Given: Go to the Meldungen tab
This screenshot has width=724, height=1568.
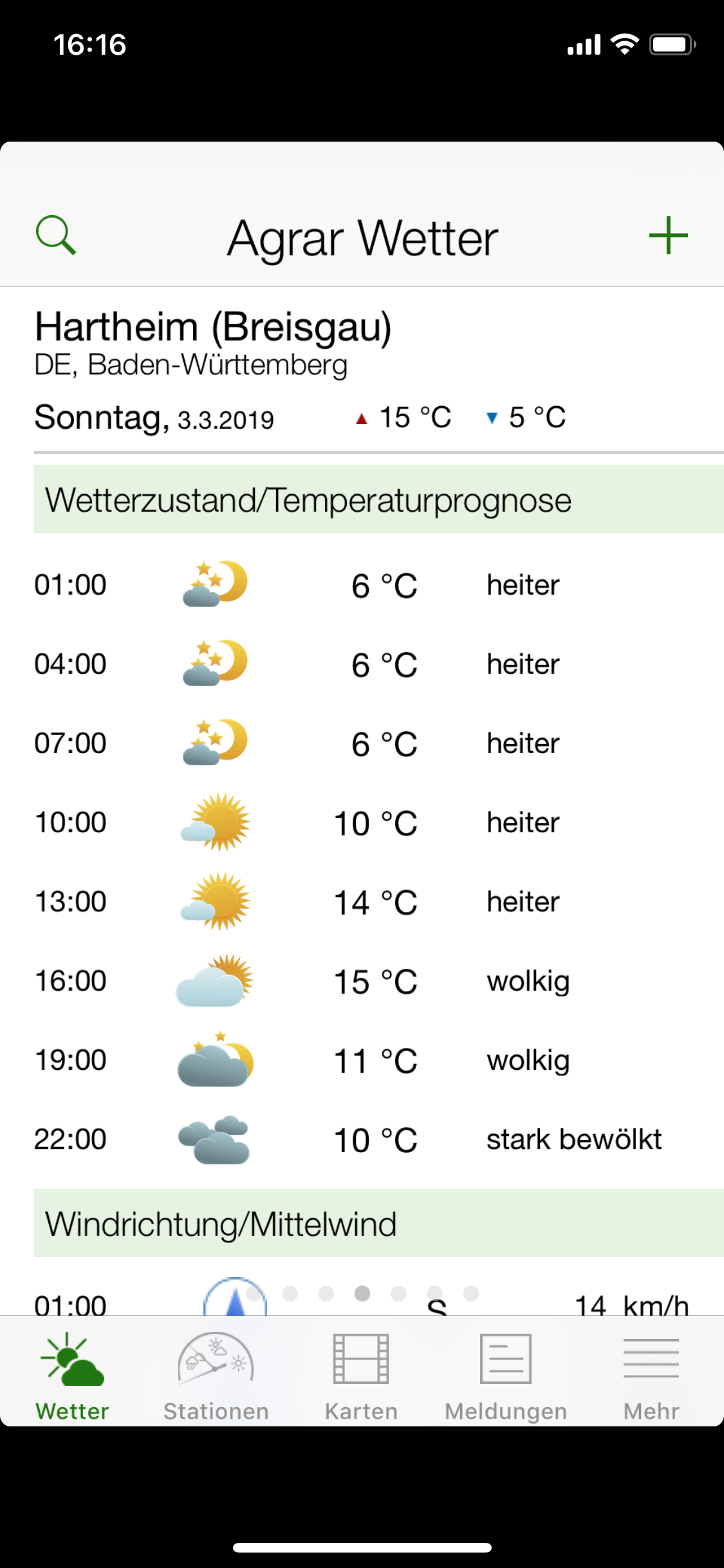Looking at the screenshot, I should (x=506, y=1376).
